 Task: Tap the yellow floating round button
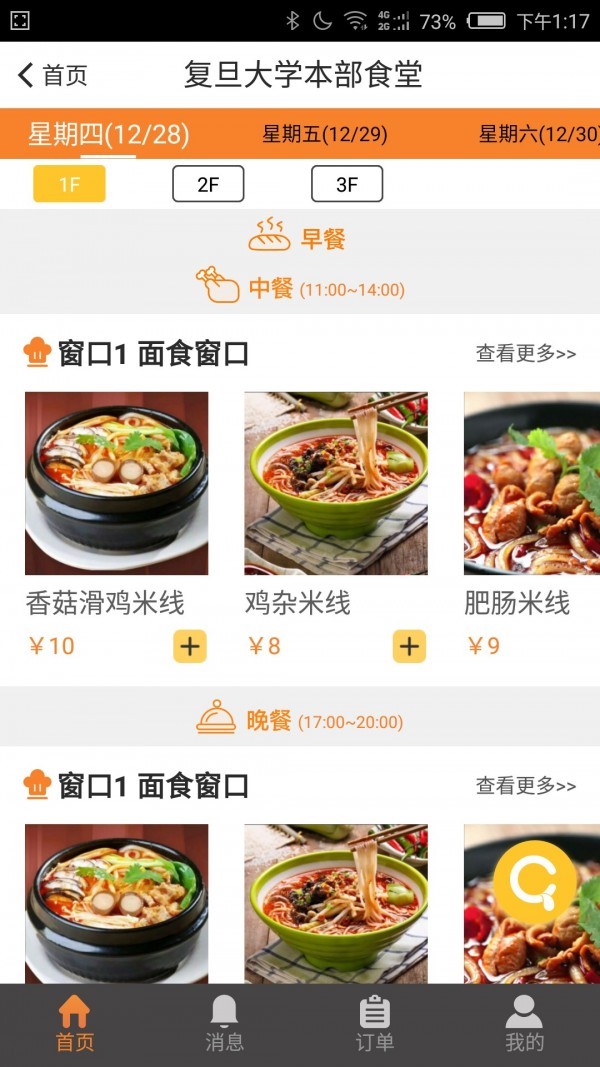point(534,881)
